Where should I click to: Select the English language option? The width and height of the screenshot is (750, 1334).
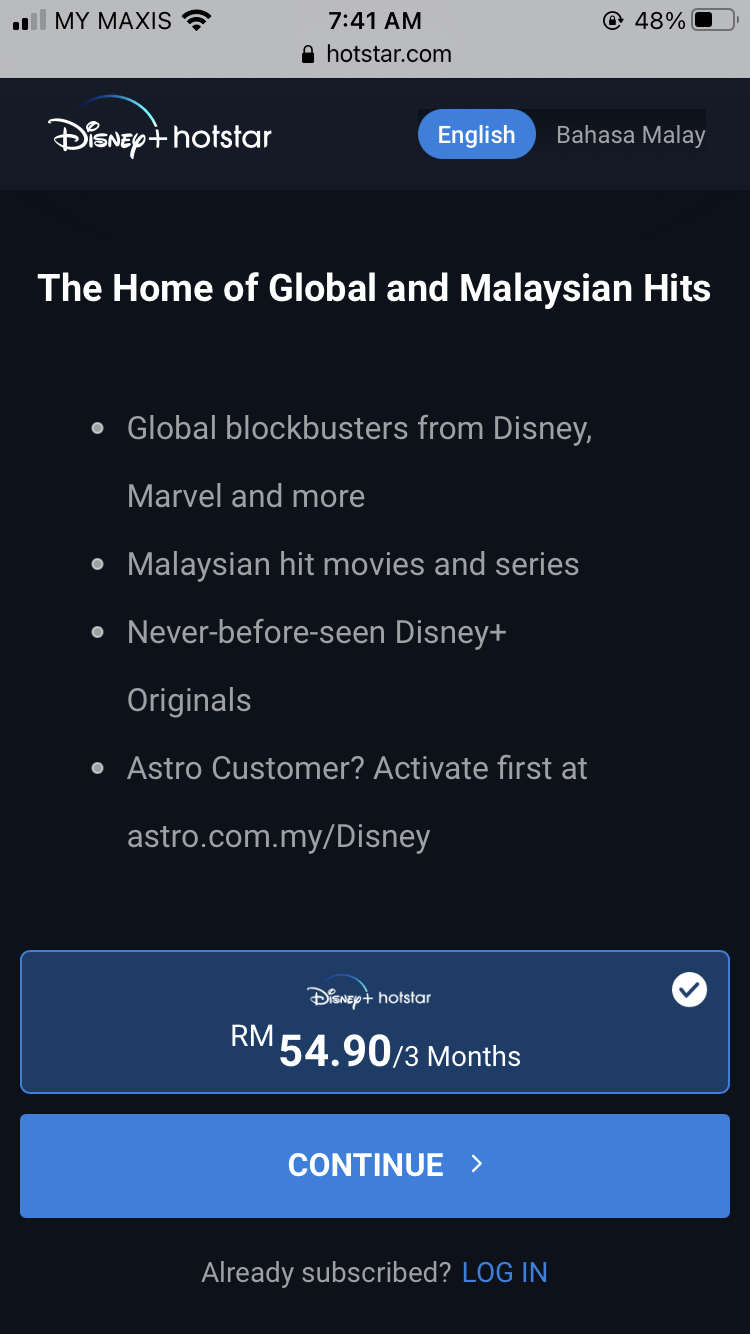[476, 135]
